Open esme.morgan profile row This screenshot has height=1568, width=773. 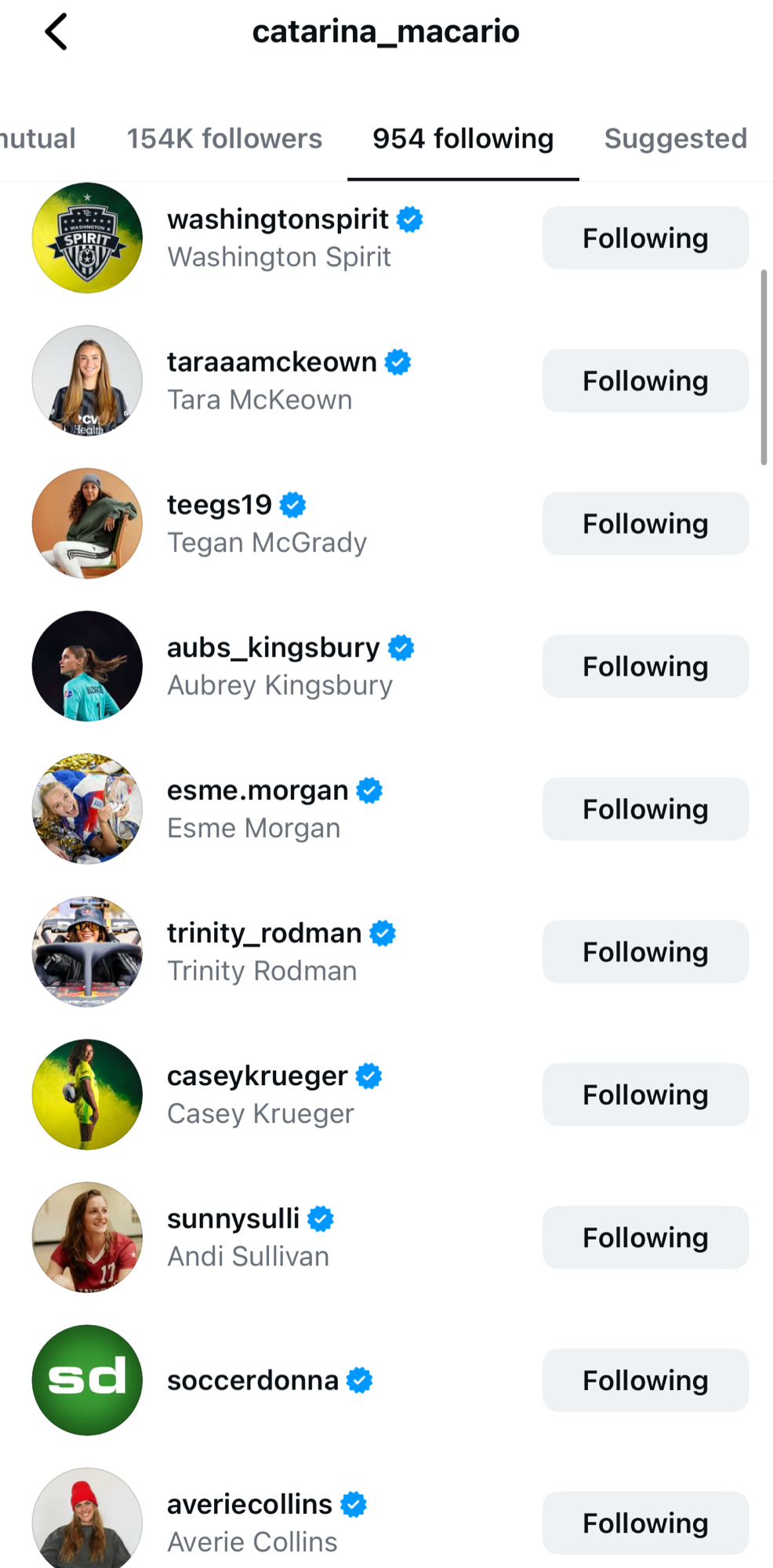click(257, 808)
